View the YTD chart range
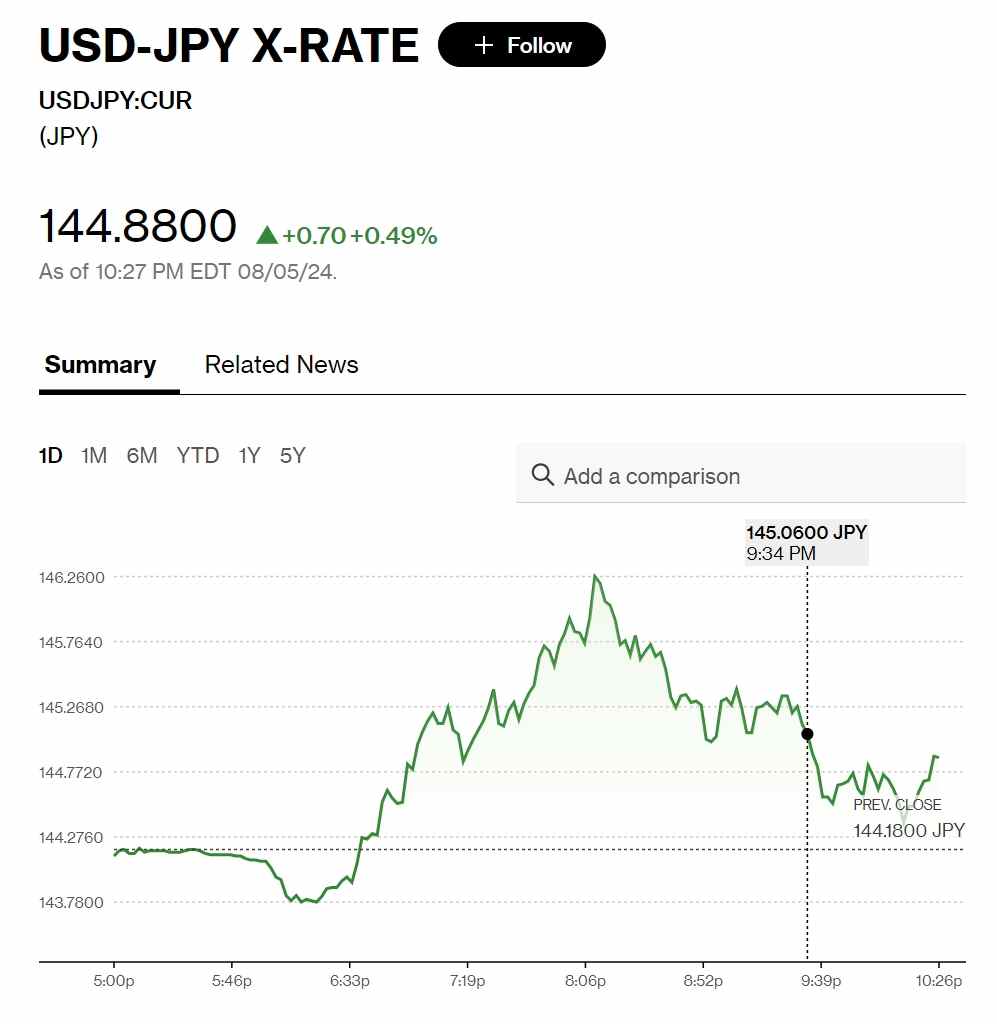Image resolution: width=997 pixels, height=1024 pixels. 198,456
